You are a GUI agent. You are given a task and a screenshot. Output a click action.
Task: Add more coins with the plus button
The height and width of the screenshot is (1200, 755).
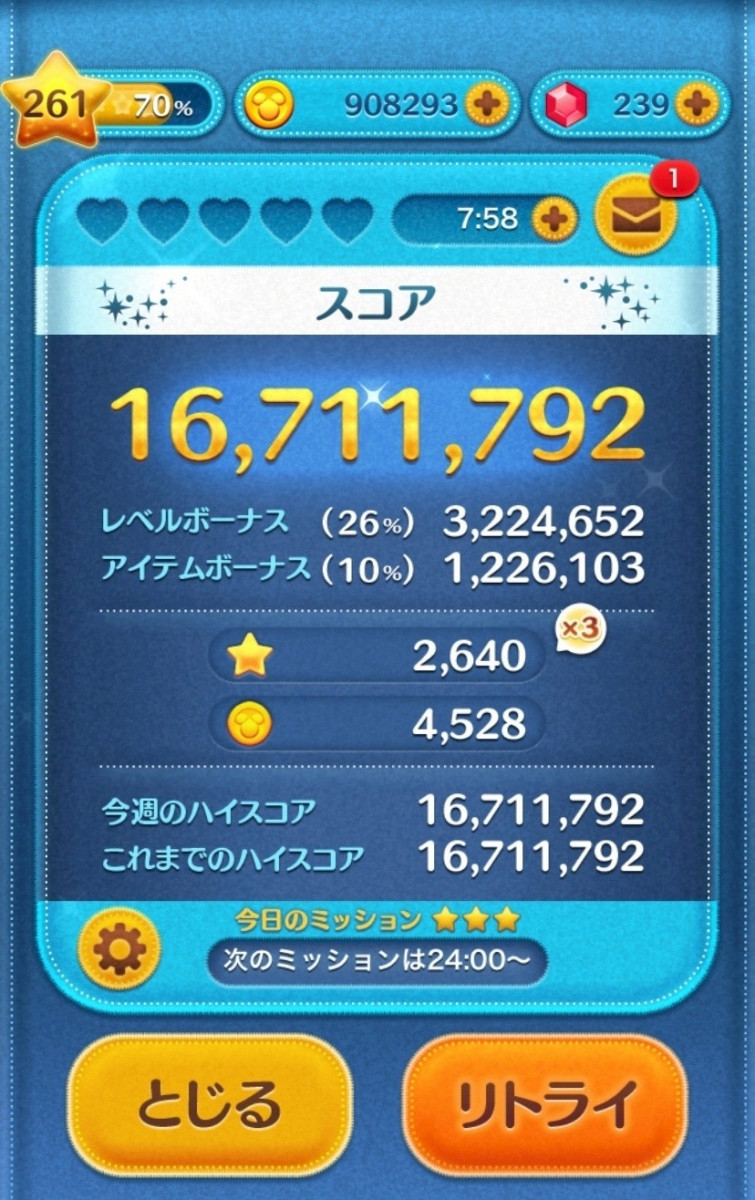pos(488,105)
